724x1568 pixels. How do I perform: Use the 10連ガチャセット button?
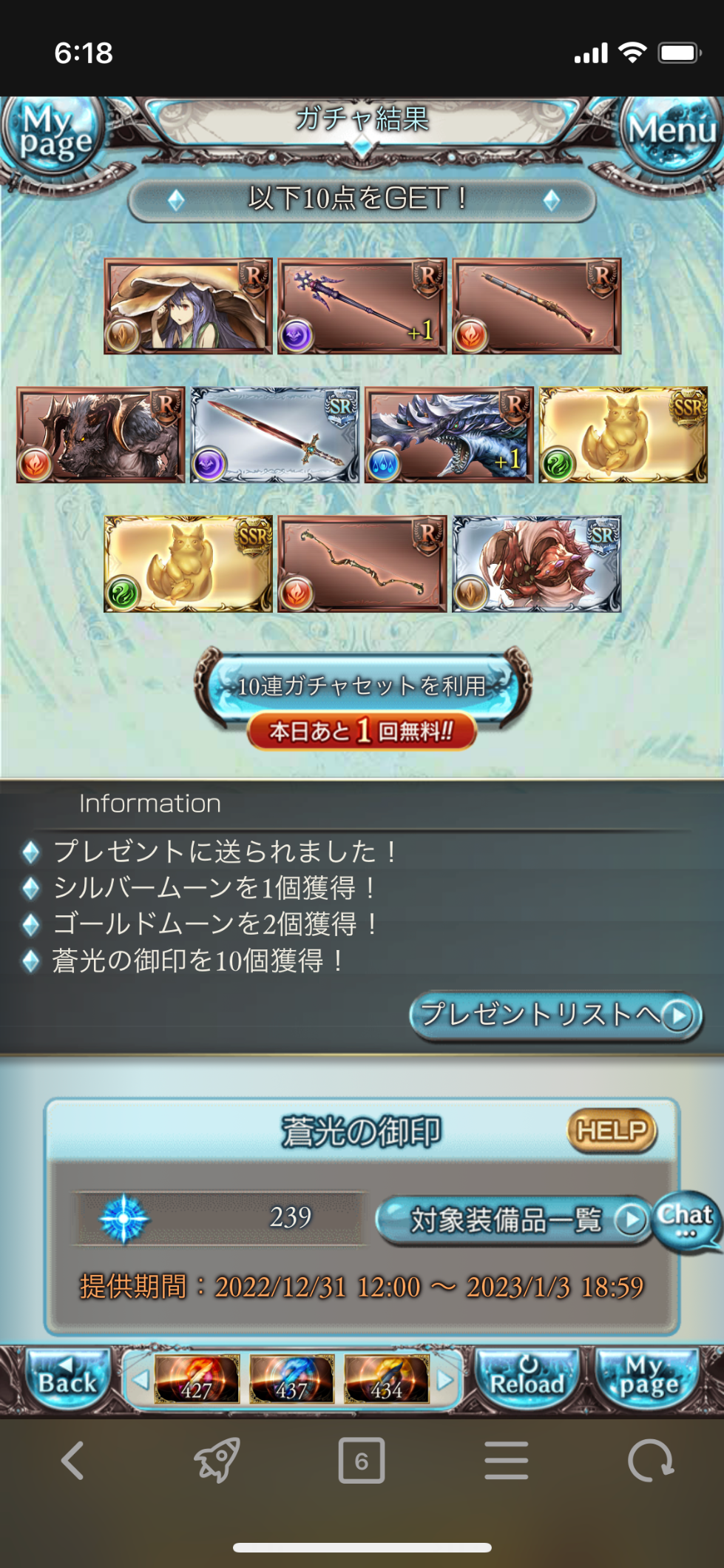click(362, 686)
